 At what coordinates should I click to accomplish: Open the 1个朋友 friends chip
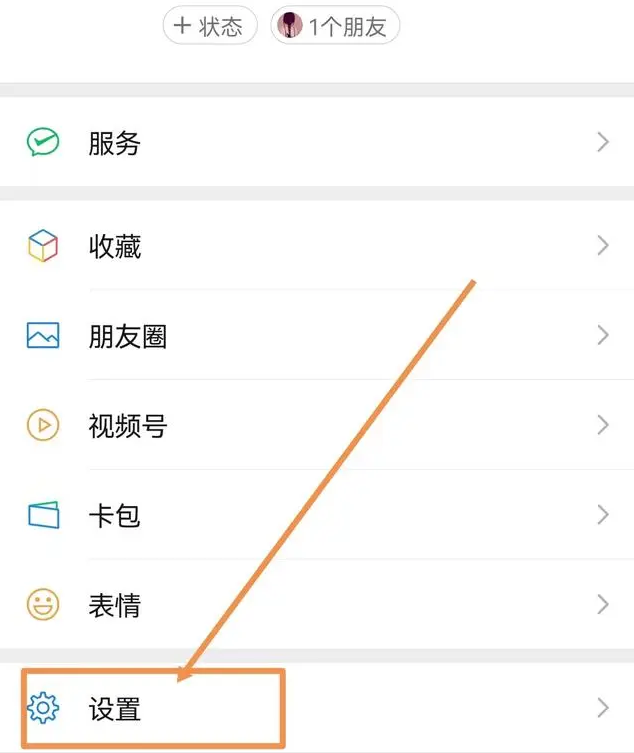(335, 26)
